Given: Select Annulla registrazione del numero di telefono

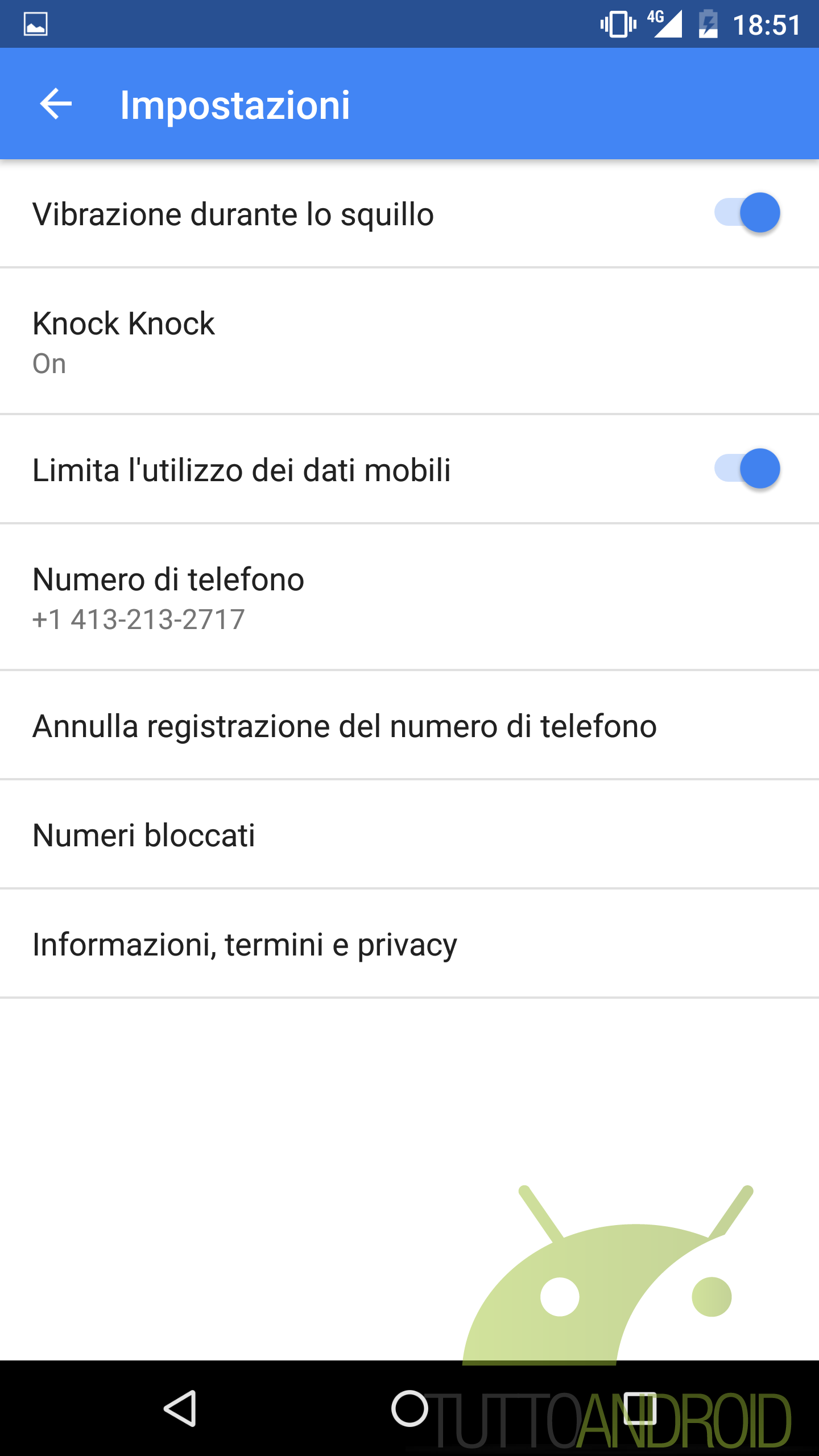Looking at the screenshot, I should 409,725.
